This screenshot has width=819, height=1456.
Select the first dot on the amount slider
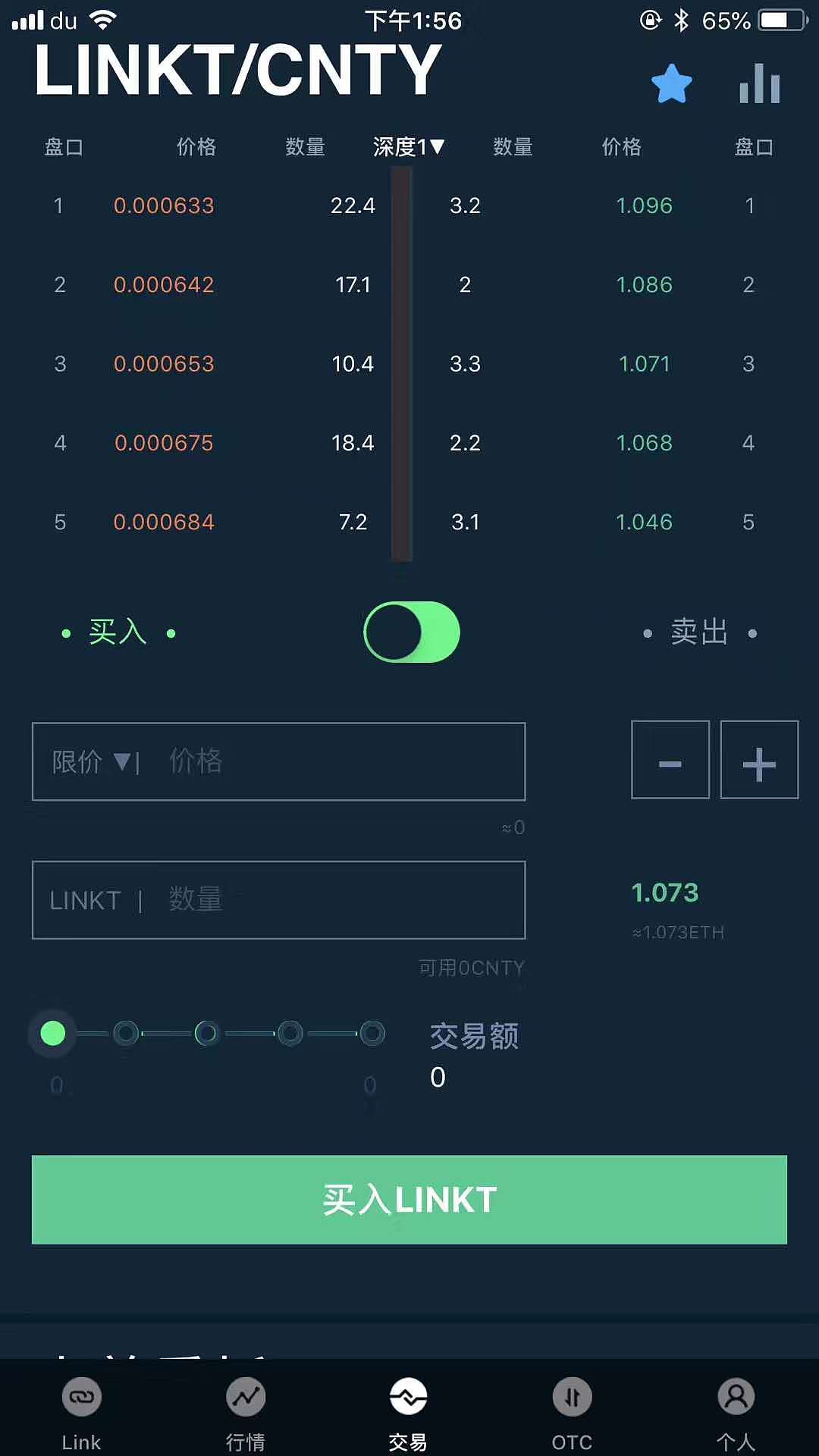tap(52, 1033)
